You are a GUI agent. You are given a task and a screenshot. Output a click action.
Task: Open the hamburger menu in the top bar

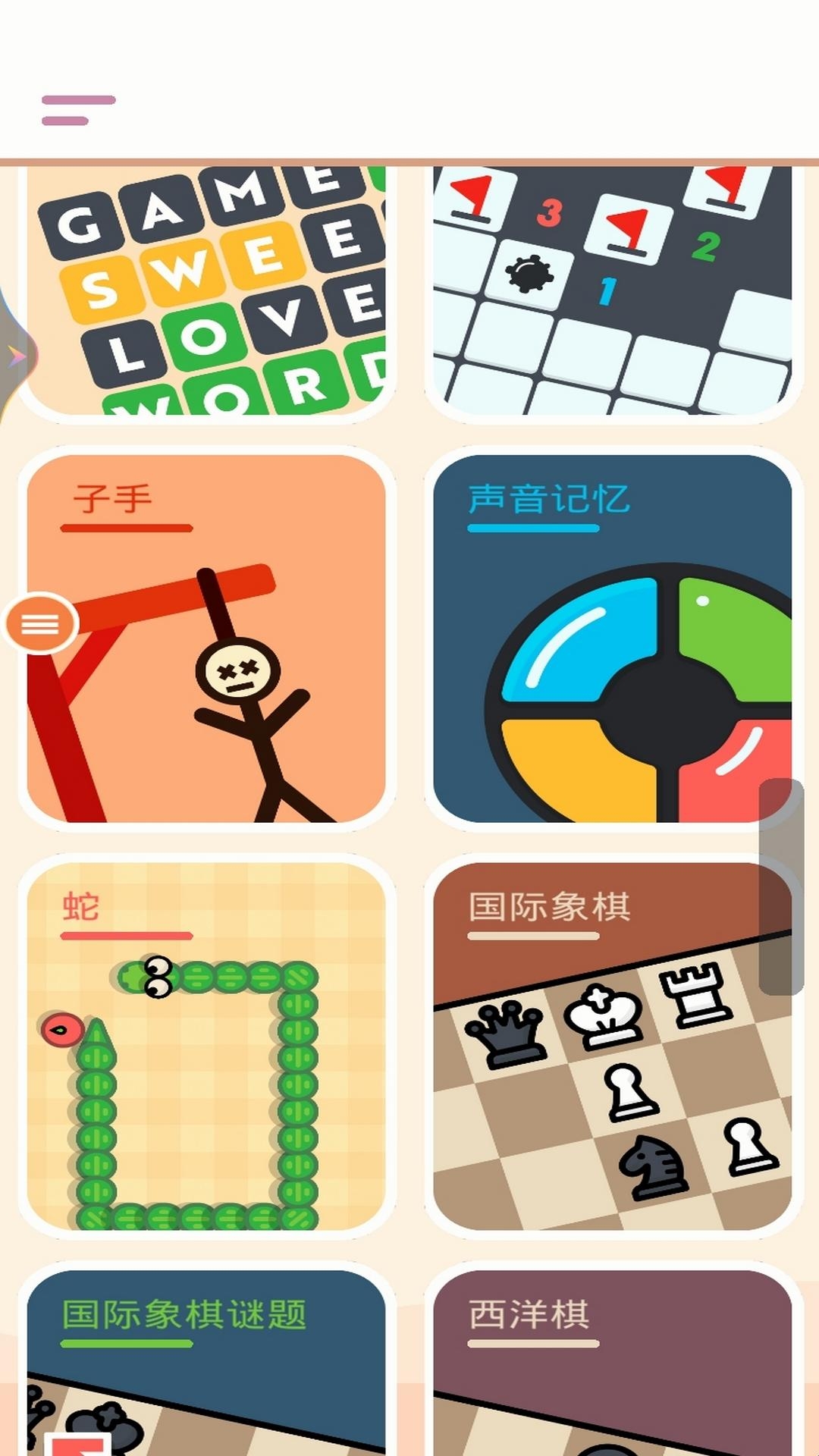pyautogui.click(x=78, y=110)
